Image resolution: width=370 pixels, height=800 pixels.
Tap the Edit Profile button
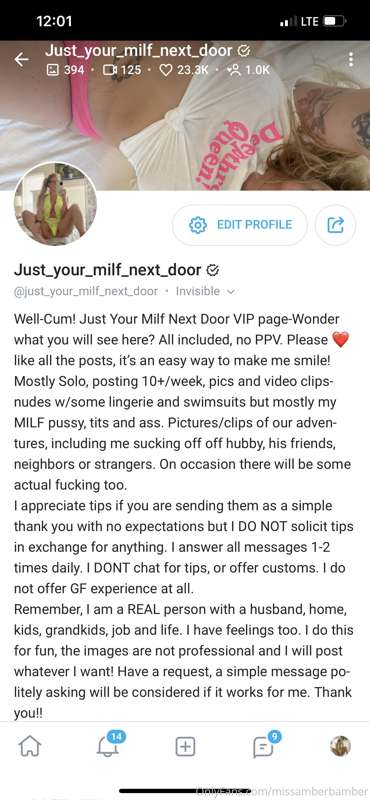click(x=240, y=225)
